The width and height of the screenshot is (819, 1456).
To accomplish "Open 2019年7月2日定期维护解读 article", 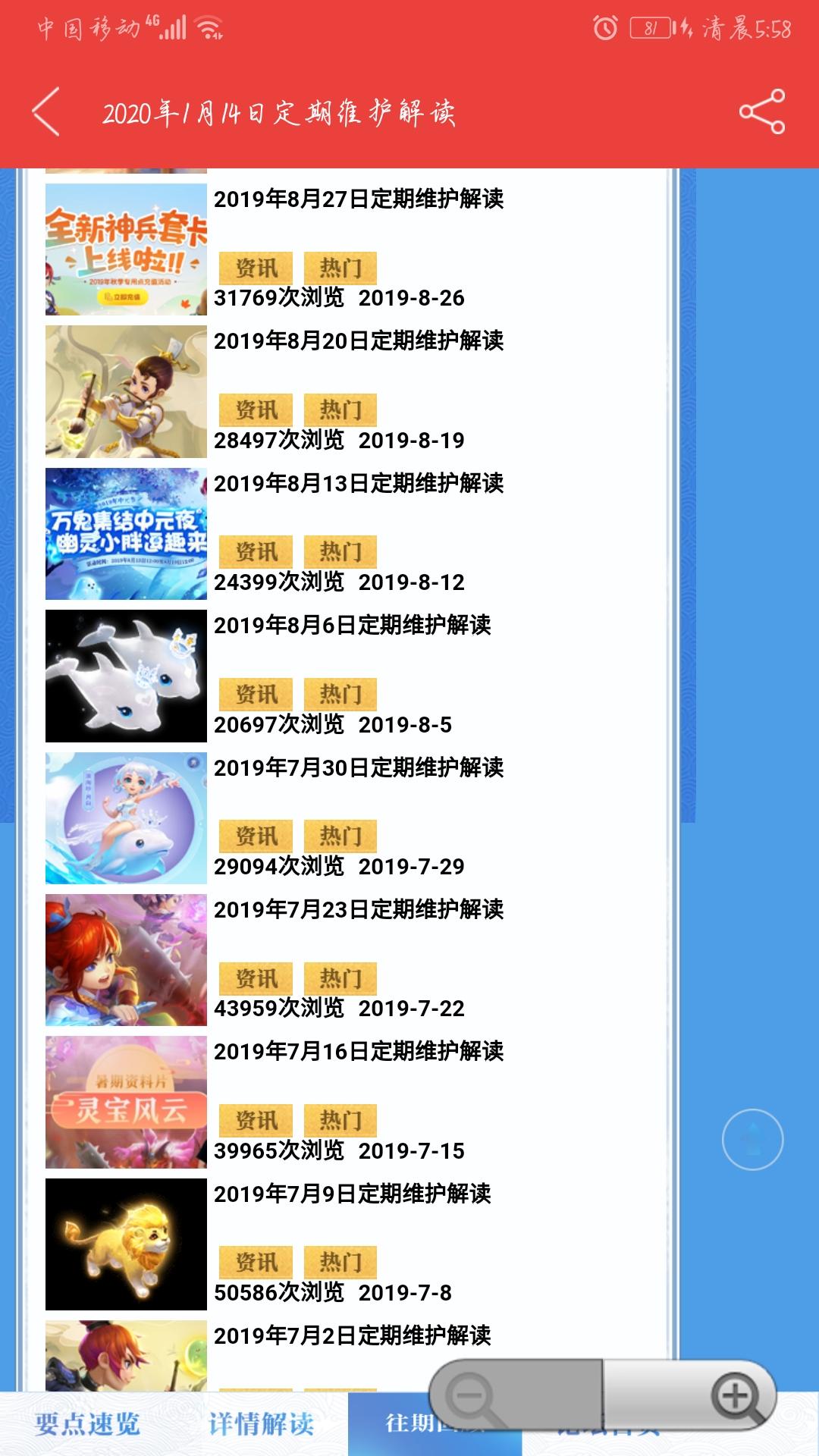I will pyautogui.click(x=352, y=1336).
